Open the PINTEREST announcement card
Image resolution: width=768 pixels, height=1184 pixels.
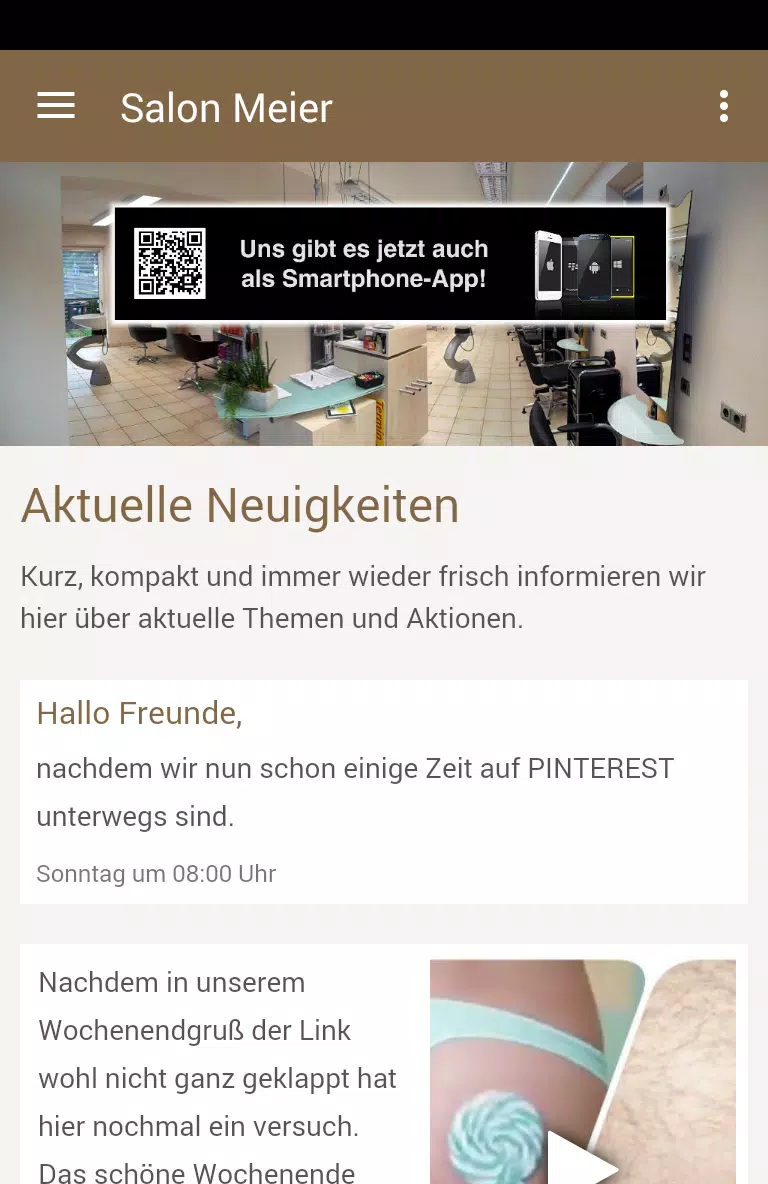pyautogui.click(x=383, y=790)
